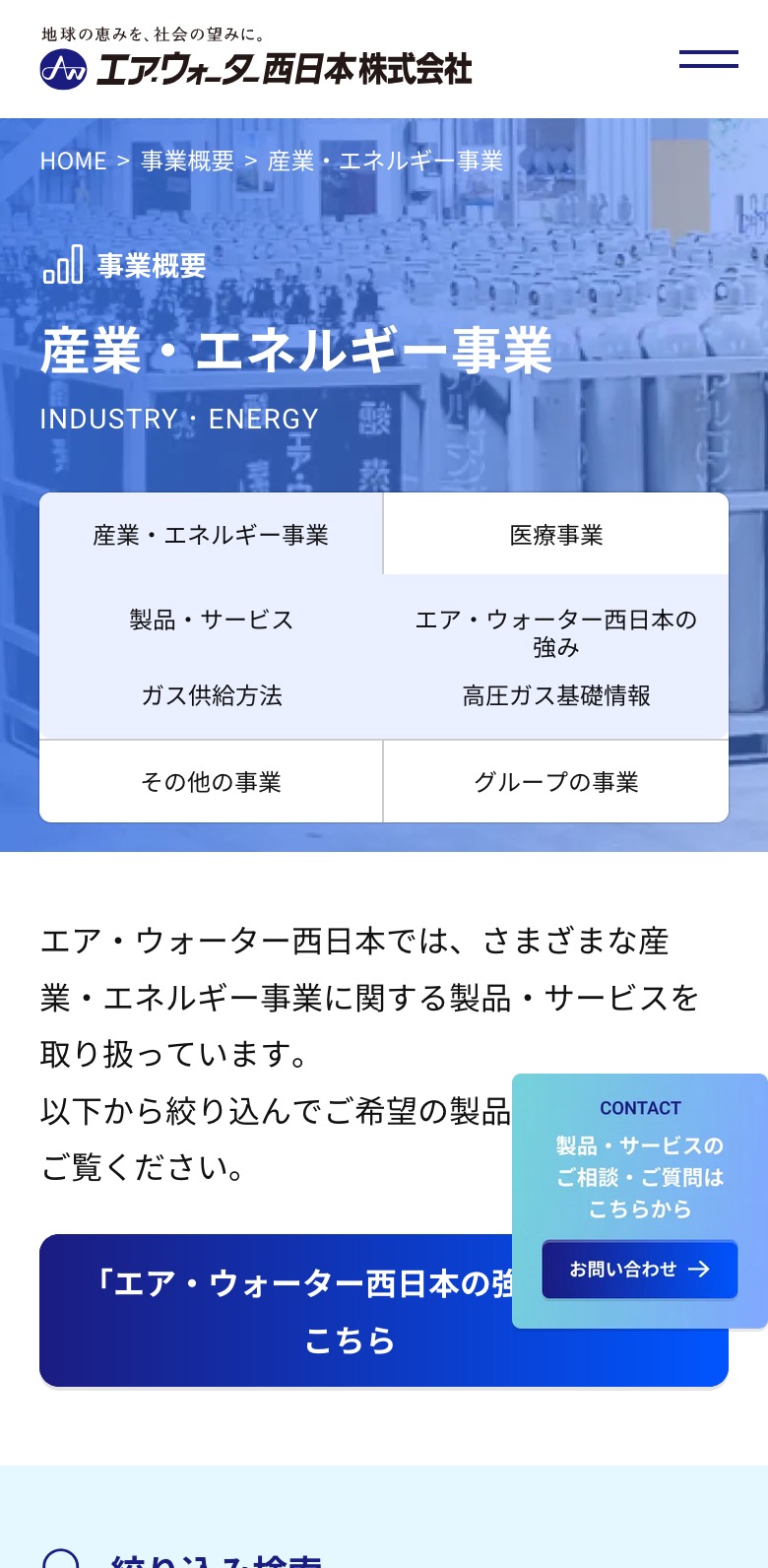This screenshot has width=768, height=1568.
Task: Go to HOME via breadcrumb
Action: click(73, 161)
